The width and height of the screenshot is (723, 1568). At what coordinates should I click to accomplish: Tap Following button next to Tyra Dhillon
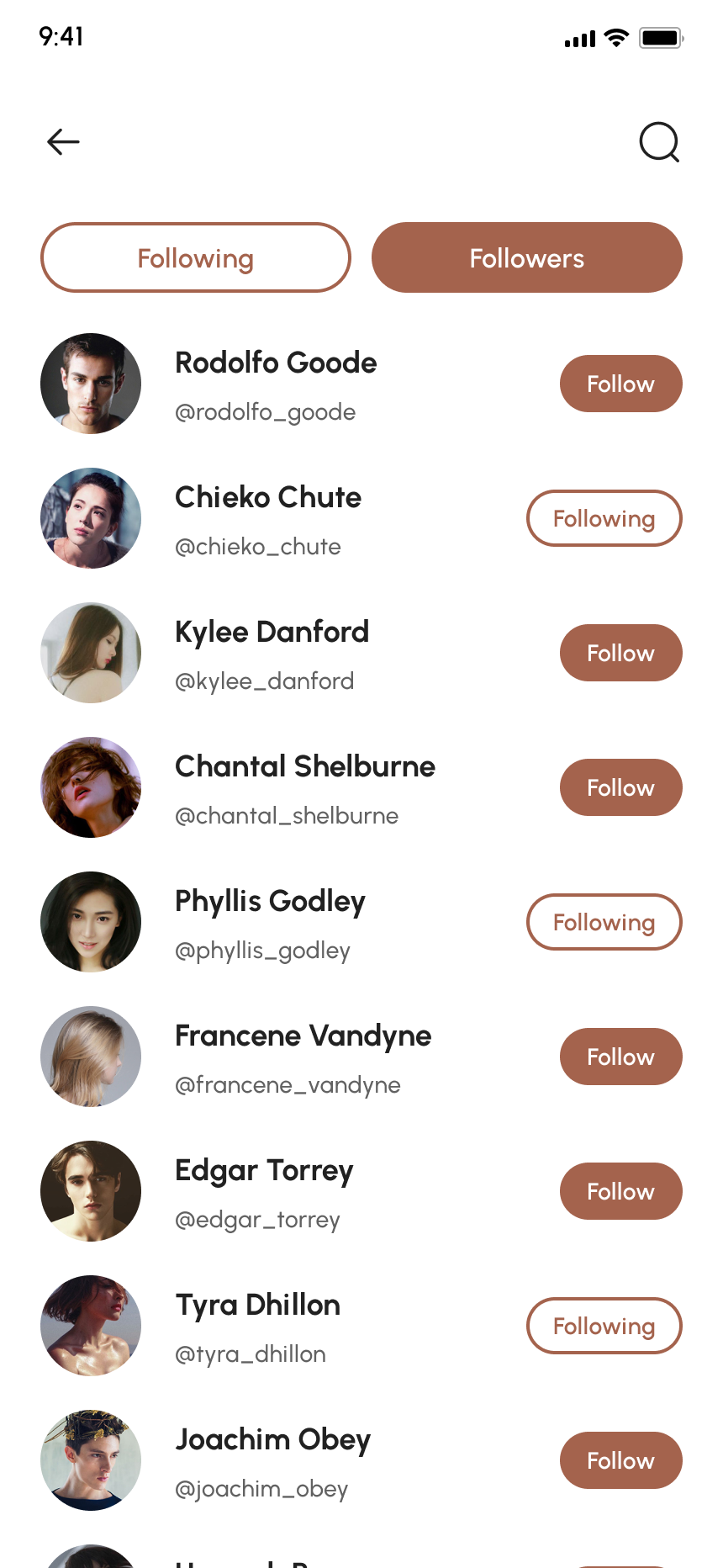pyautogui.click(x=604, y=1327)
